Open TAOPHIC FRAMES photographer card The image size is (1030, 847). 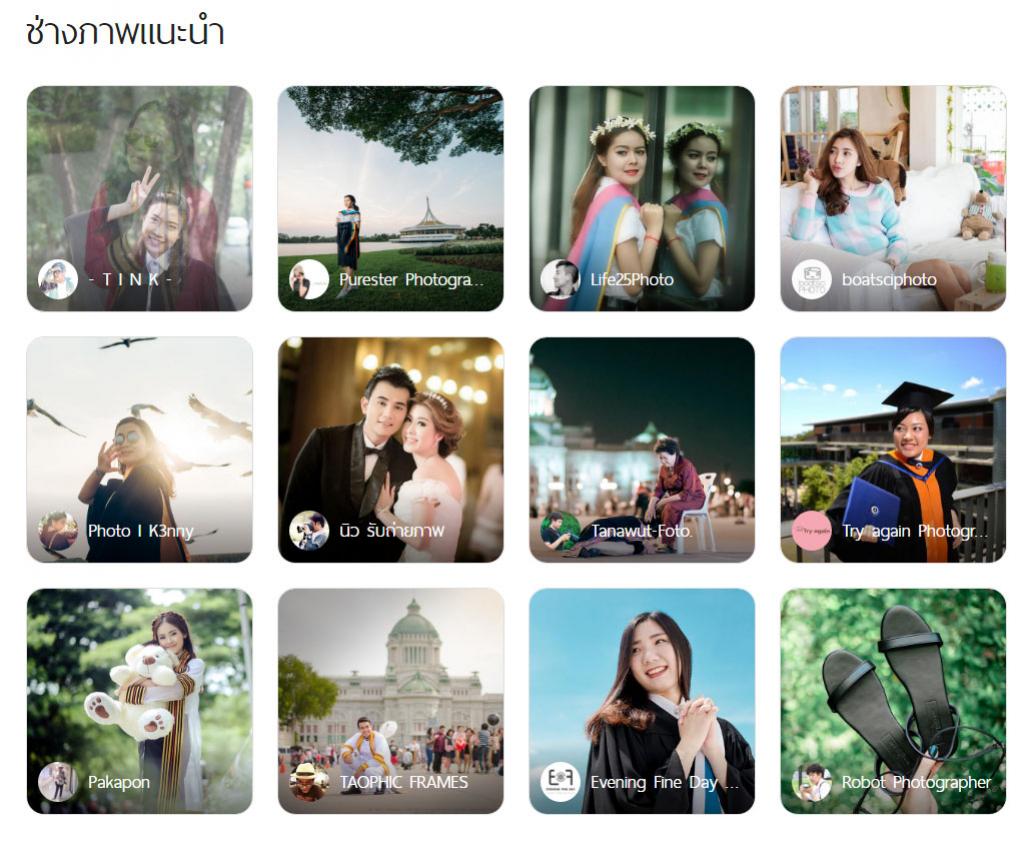(x=390, y=700)
